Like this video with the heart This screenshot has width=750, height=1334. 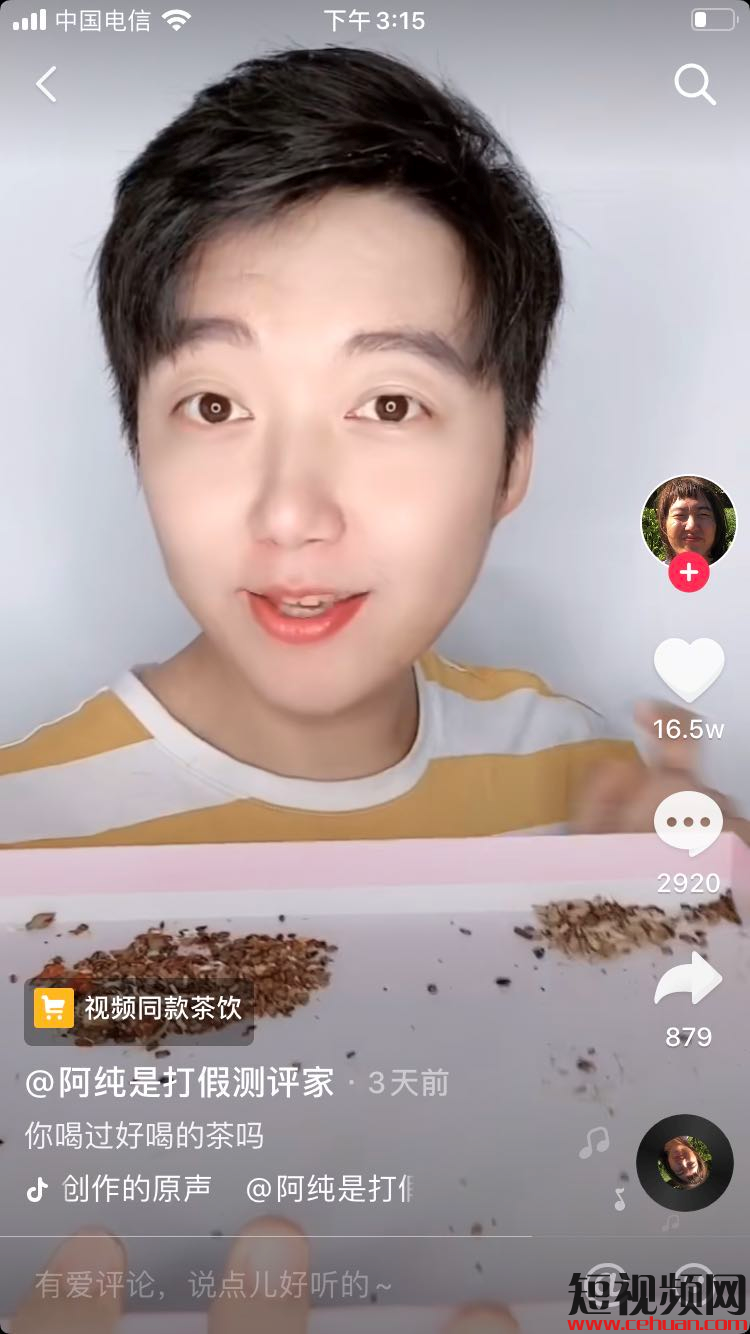(688, 670)
